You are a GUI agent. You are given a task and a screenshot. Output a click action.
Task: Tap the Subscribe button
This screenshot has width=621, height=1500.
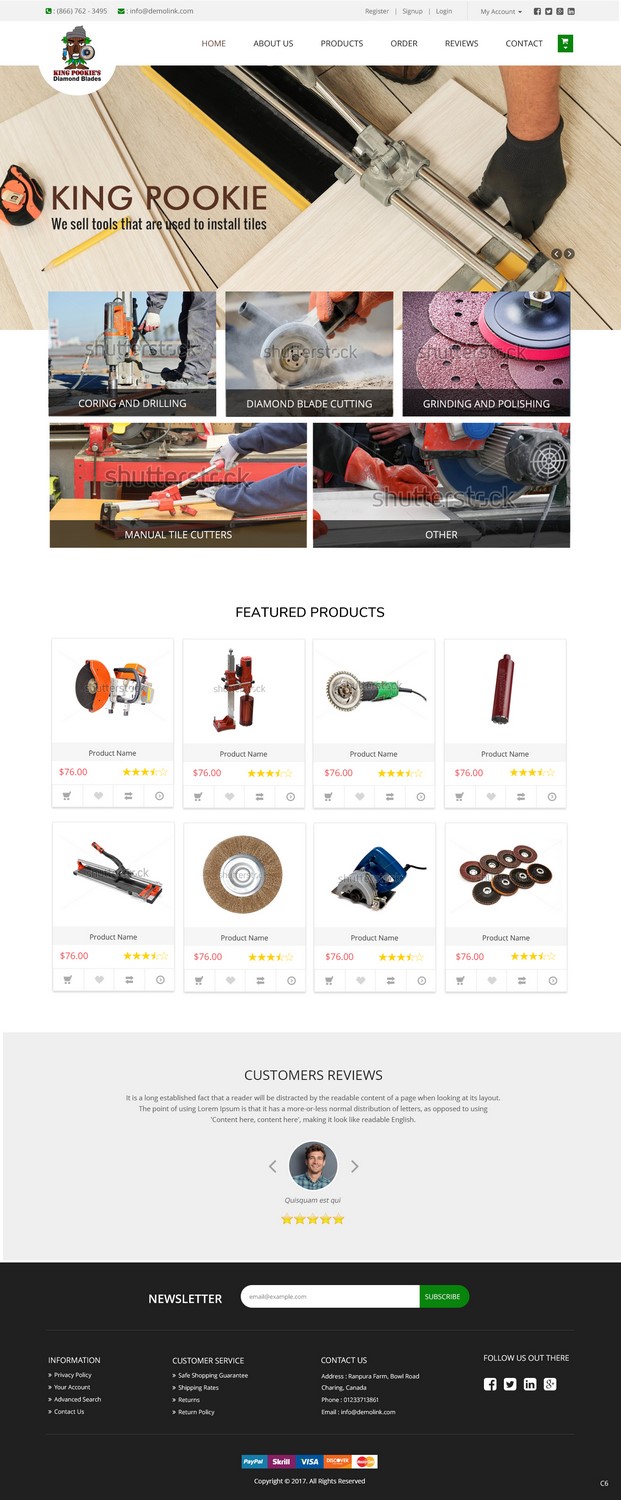pos(443,1296)
